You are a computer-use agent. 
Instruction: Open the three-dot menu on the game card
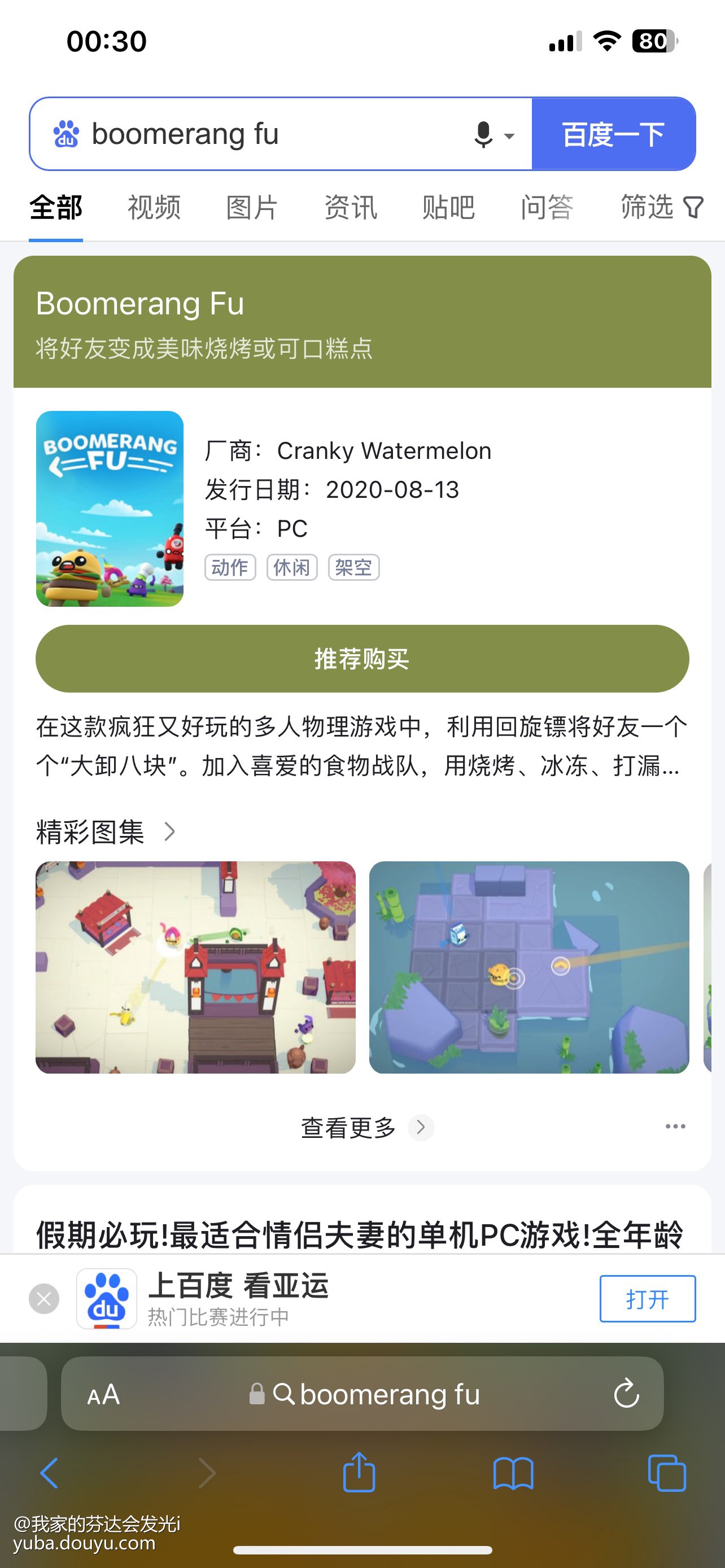tap(675, 1127)
